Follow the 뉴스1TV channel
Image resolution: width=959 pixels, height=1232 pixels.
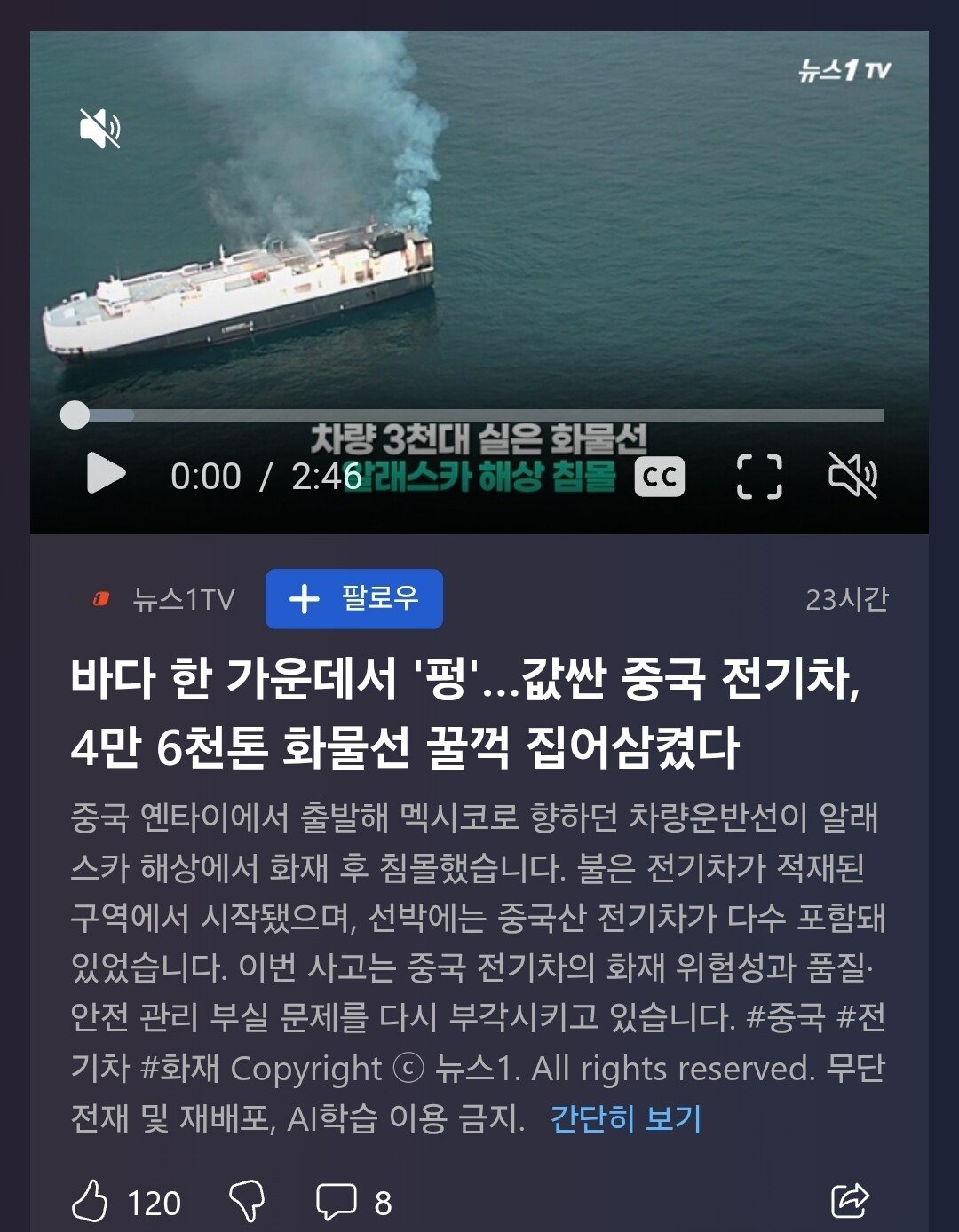[353, 599]
